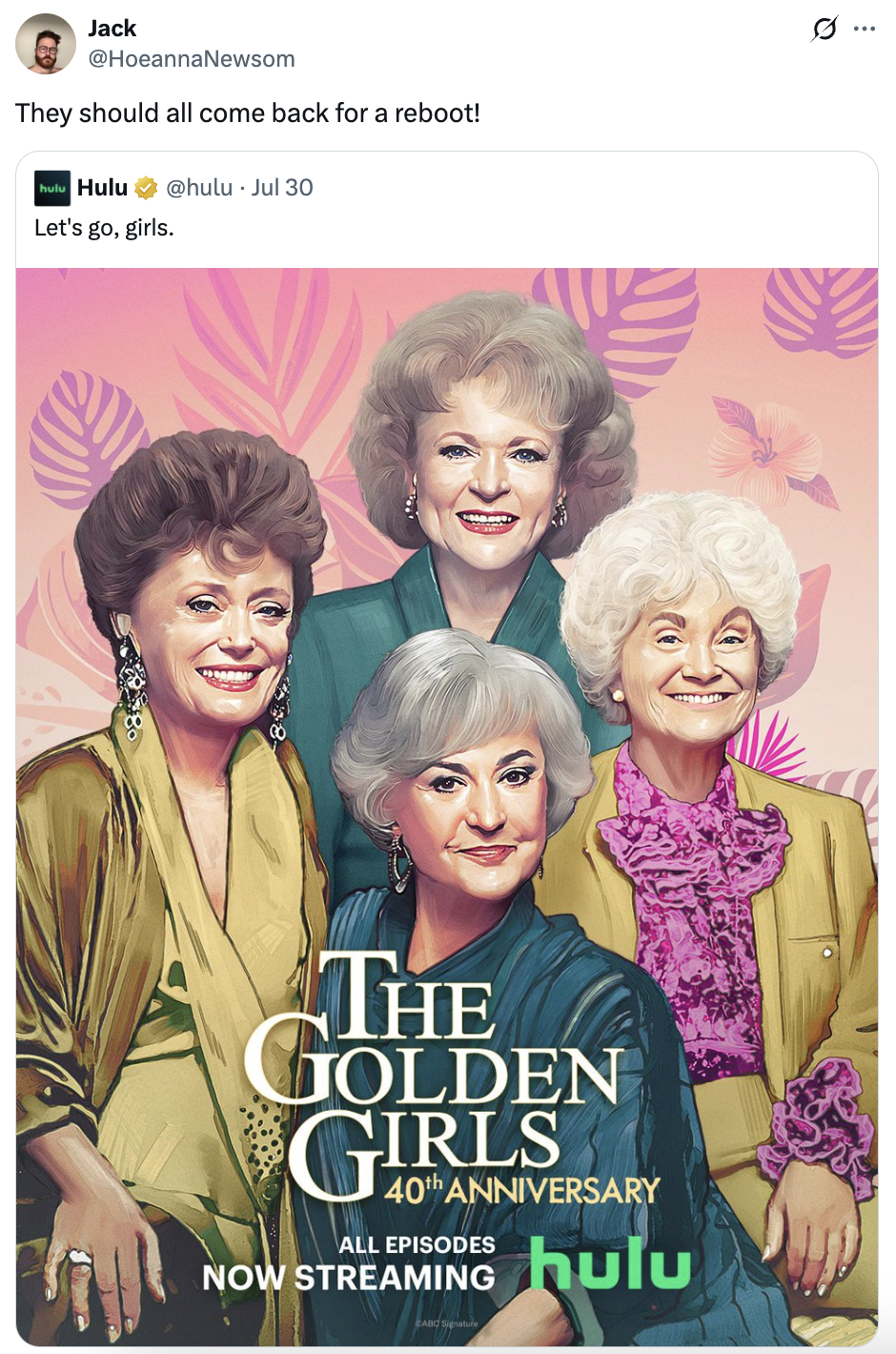Tap the Grok slash icon
Screen dimensions: 896x1354
(824, 30)
